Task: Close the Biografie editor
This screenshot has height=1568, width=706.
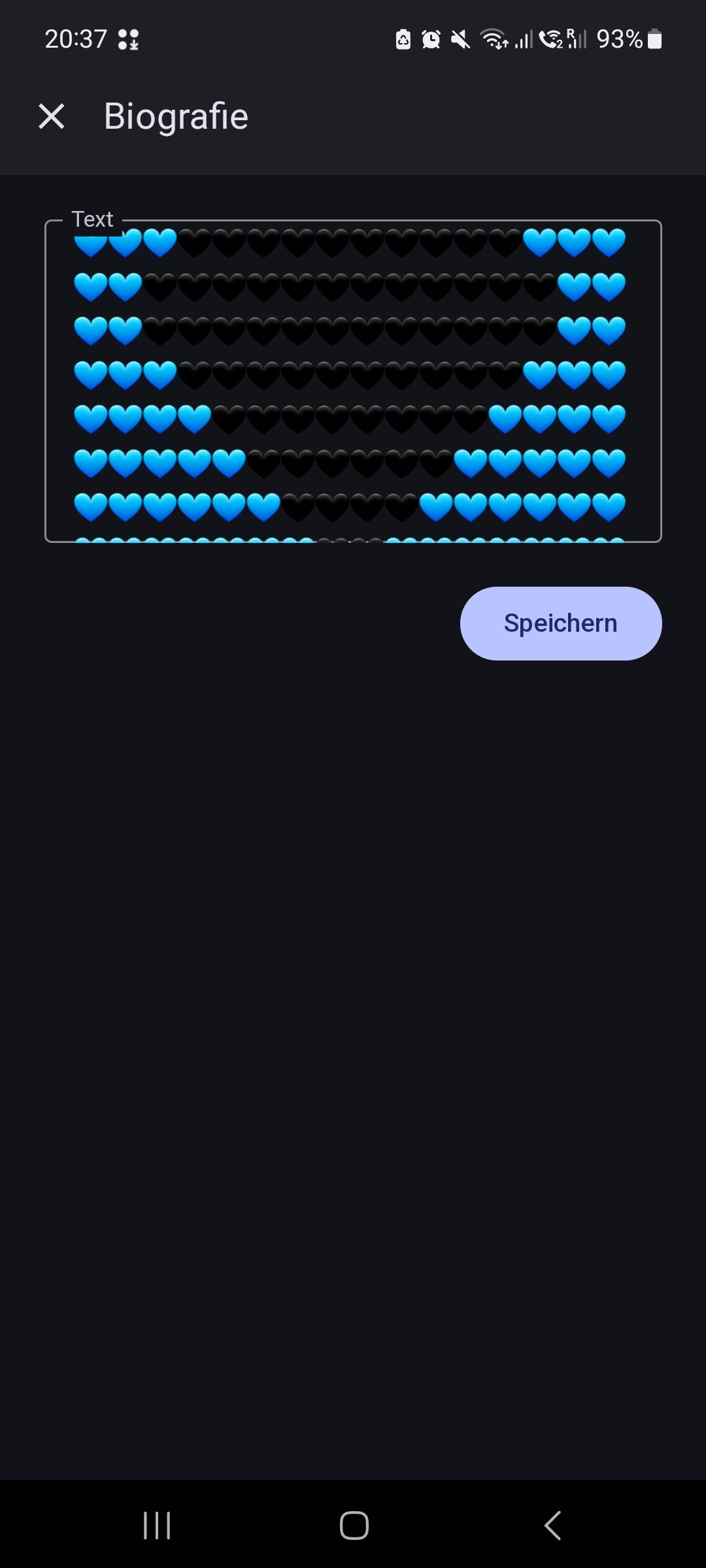Action: [x=52, y=117]
